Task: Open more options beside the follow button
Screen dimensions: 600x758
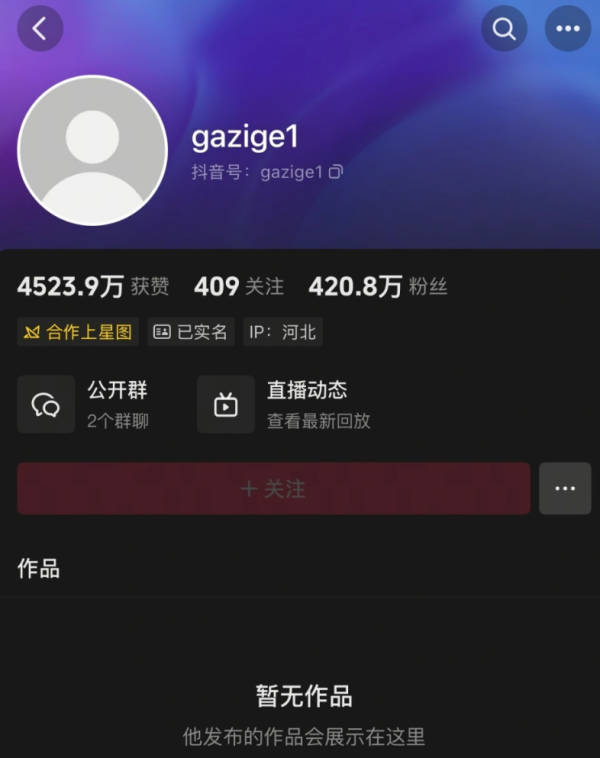Action: pos(565,489)
